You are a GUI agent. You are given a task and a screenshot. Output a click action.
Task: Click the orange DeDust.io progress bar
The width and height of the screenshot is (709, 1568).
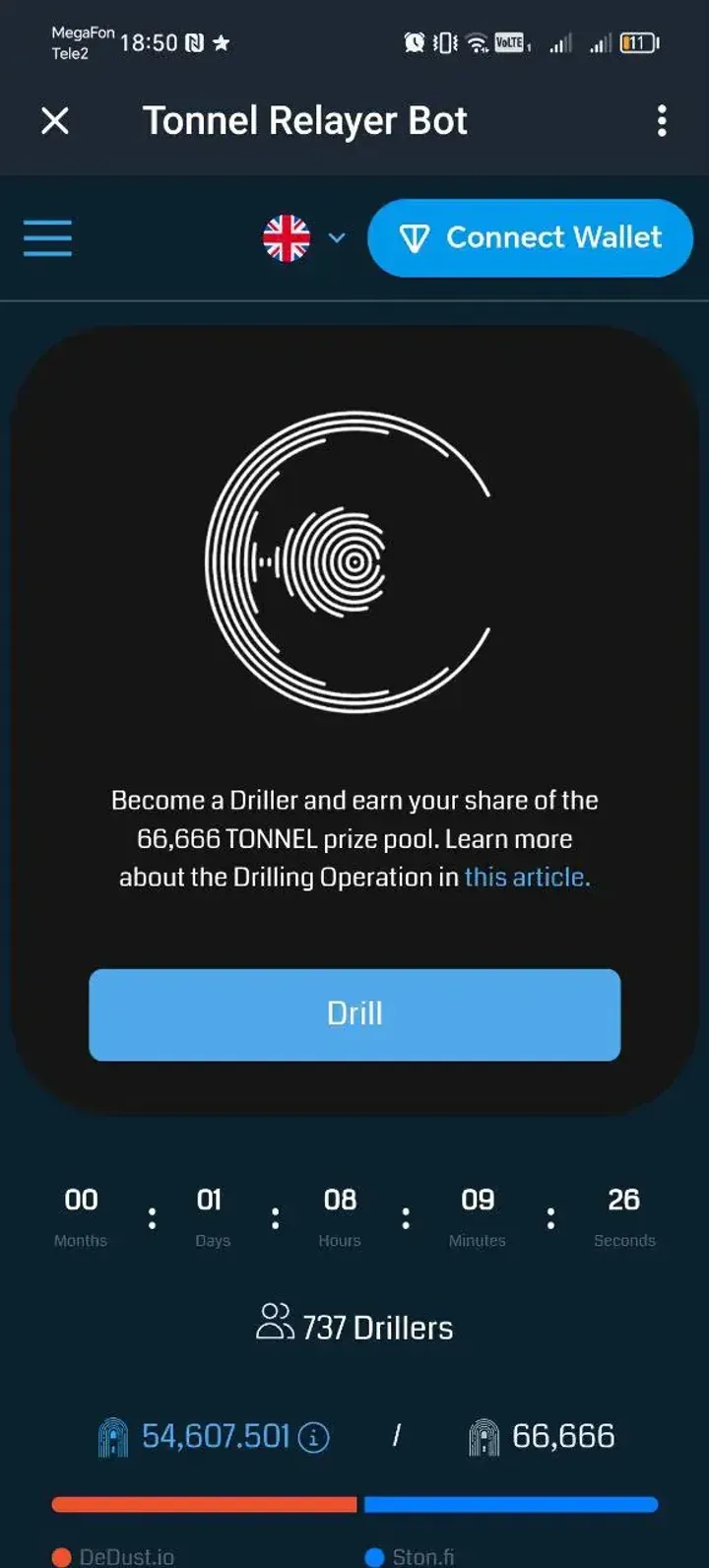[202, 1504]
